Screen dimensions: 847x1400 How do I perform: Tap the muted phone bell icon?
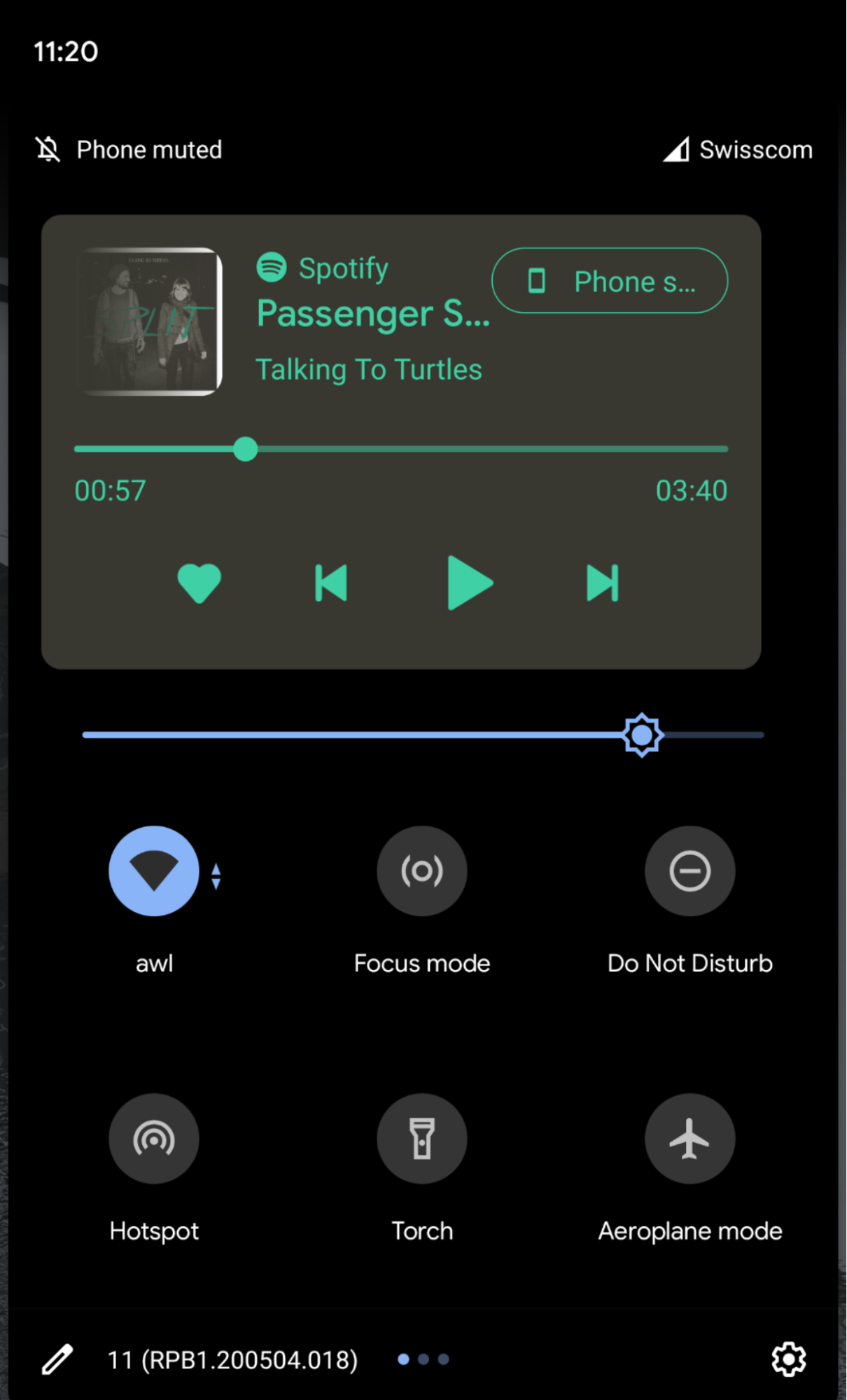[46, 149]
